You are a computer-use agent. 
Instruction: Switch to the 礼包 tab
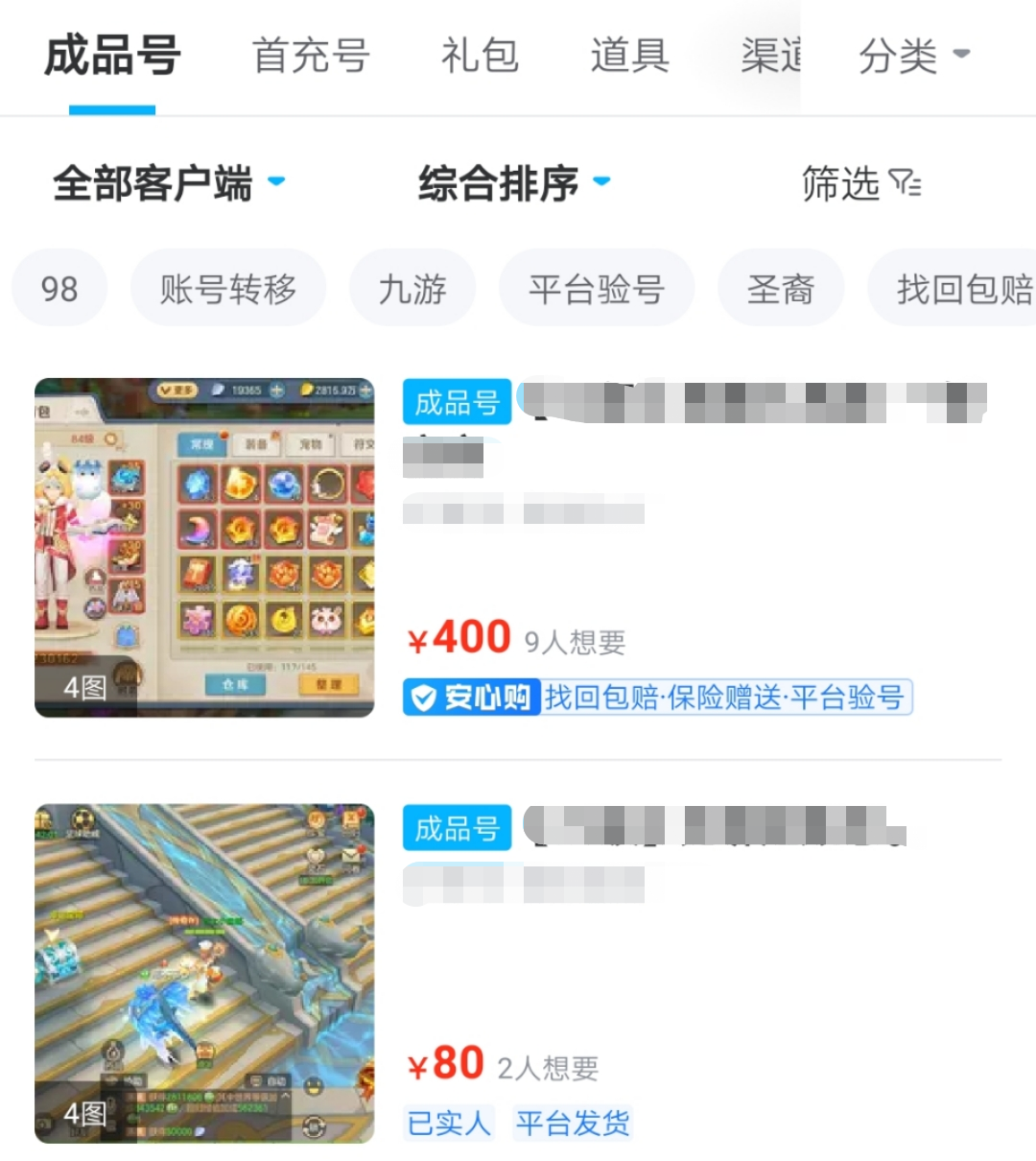click(480, 56)
